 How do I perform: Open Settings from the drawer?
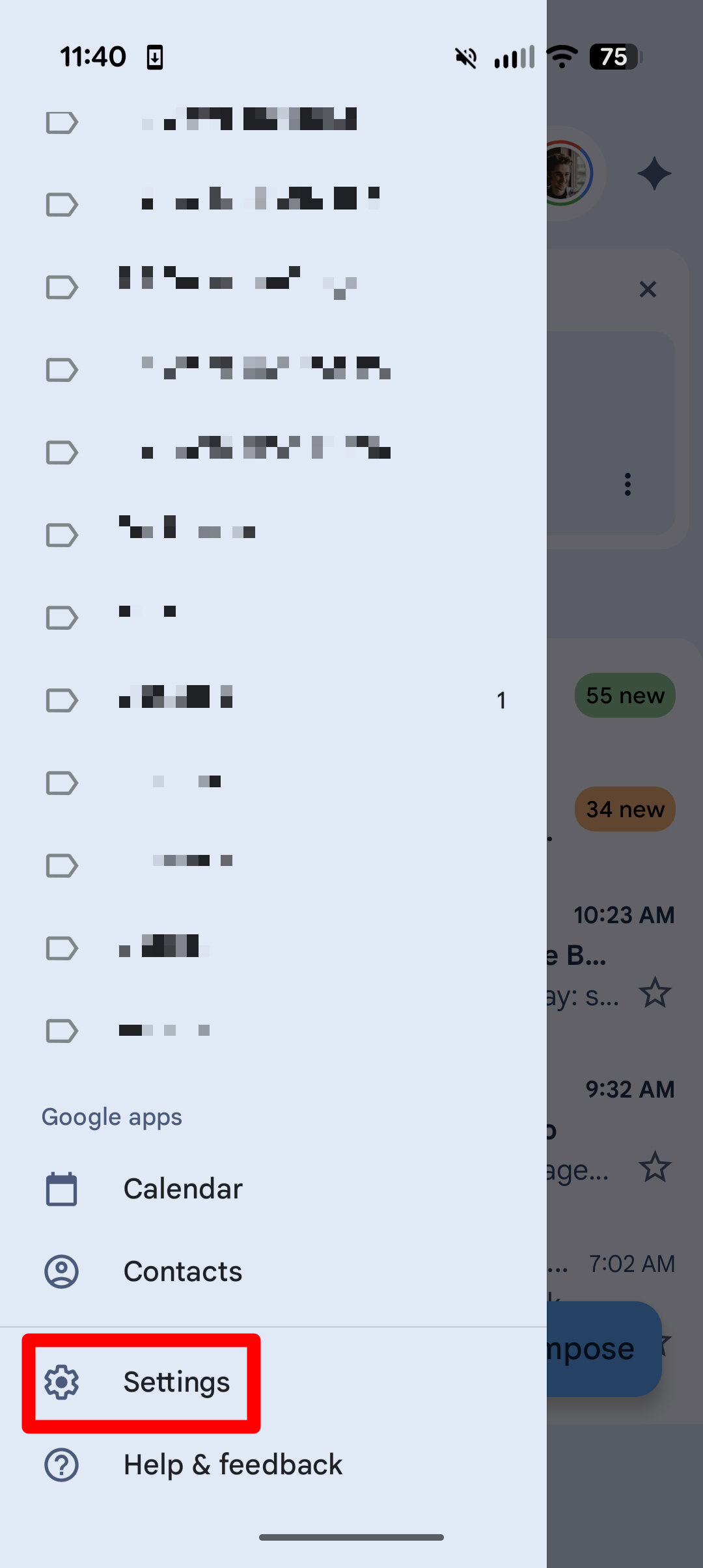(x=176, y=1382)
